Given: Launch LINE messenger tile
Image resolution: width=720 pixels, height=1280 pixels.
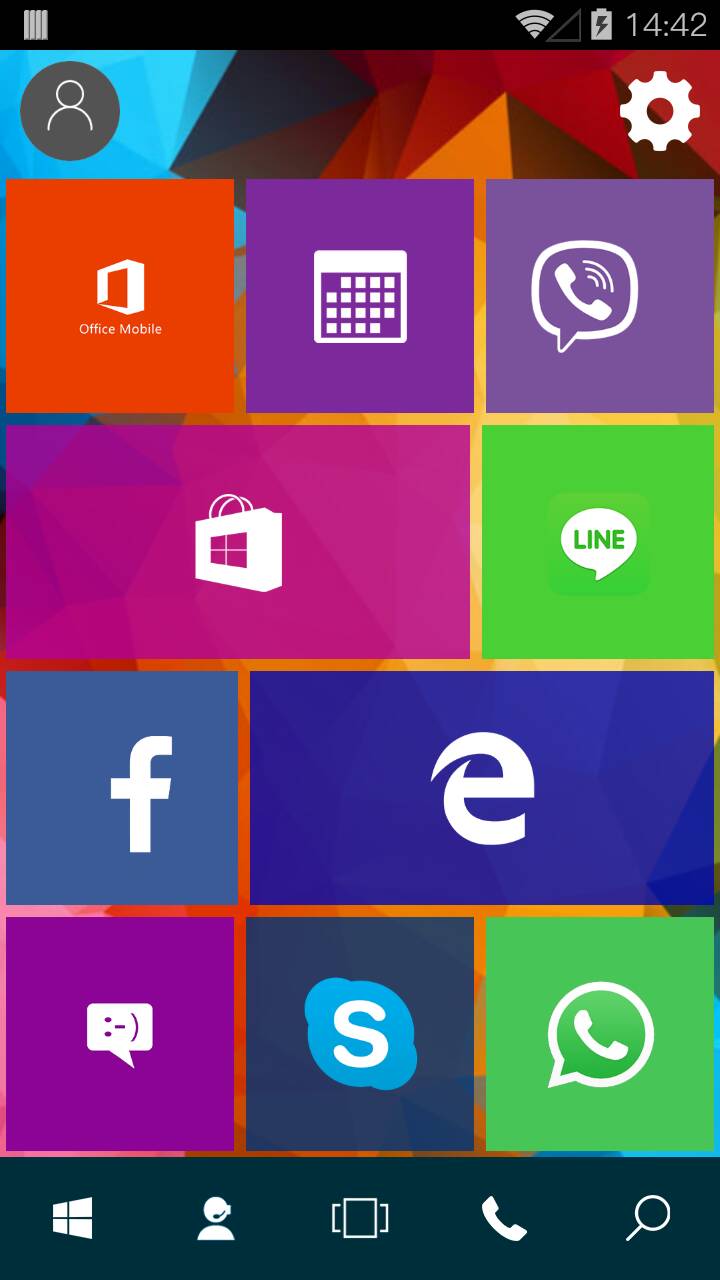Looking at the screenshot, I should coord(599,541).
